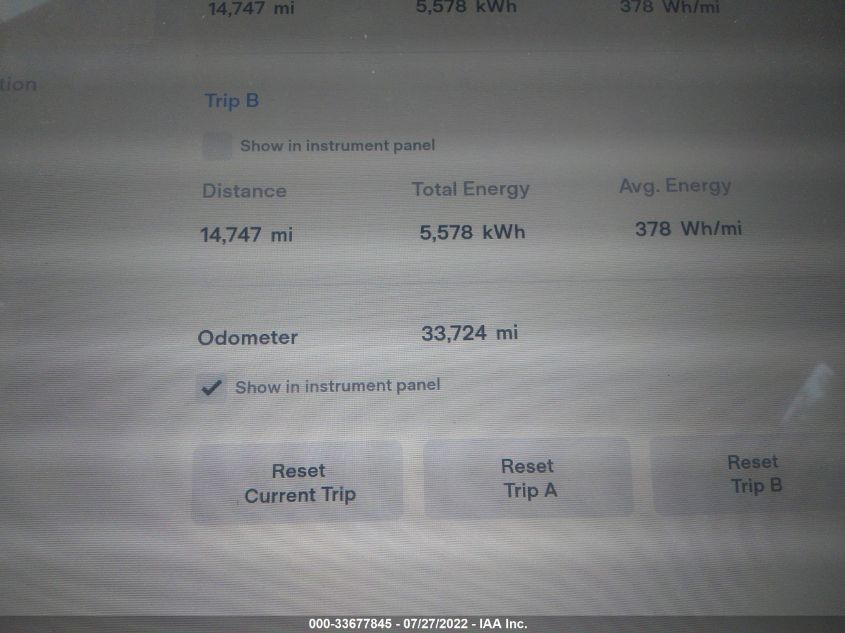Enable Trip B show in instrument panel
Image resolution: width=845 pixels, height=633 pixels.
click(x=217, y=146)
